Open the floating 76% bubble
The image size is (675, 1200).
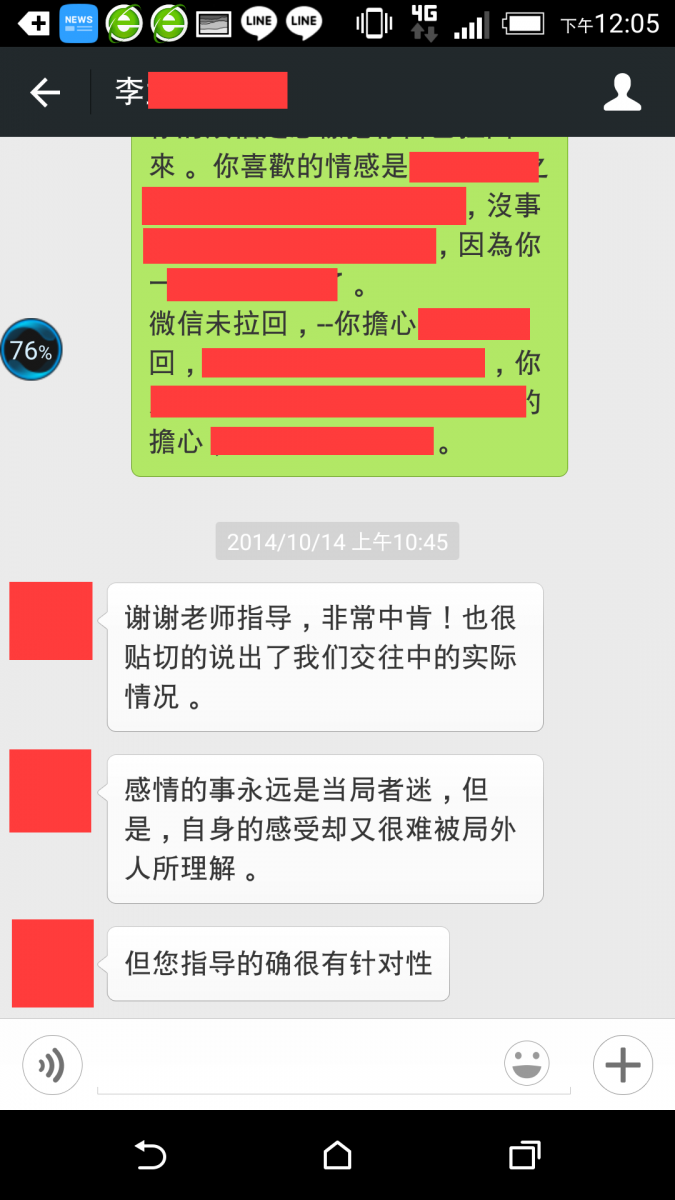click(x=31, y=350)
